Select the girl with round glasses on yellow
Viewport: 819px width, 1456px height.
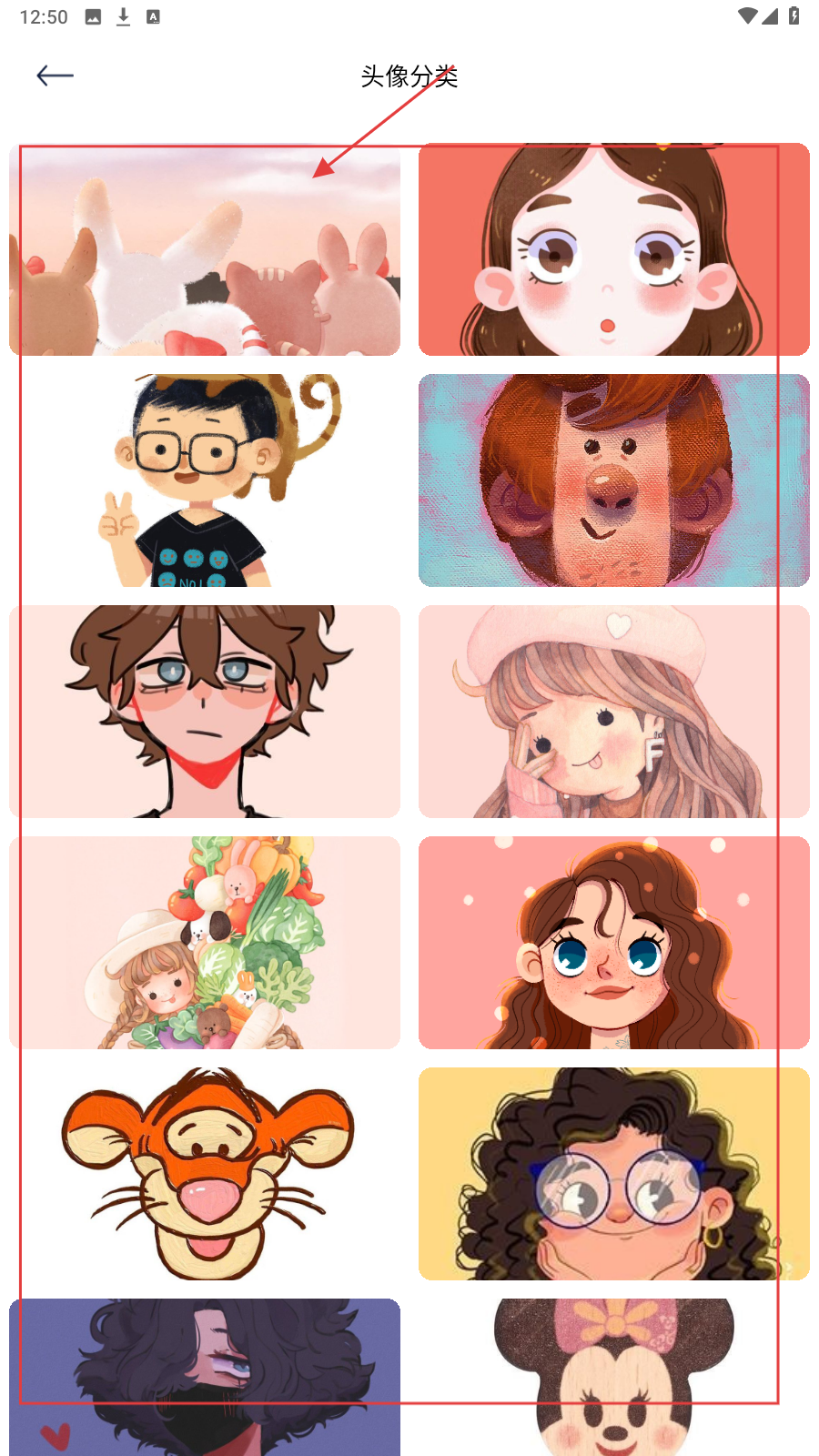click(x=614, y=1174)
